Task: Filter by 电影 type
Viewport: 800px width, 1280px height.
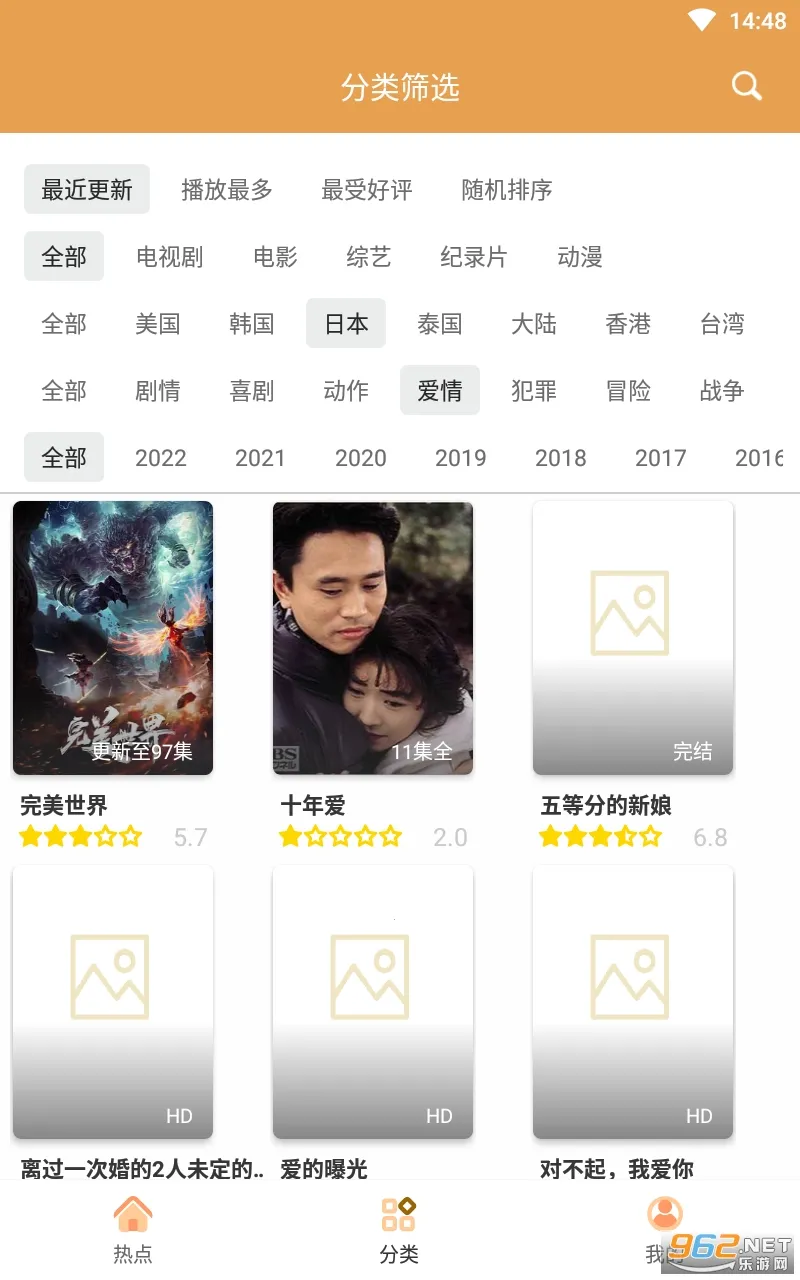Action: point(275,257)
